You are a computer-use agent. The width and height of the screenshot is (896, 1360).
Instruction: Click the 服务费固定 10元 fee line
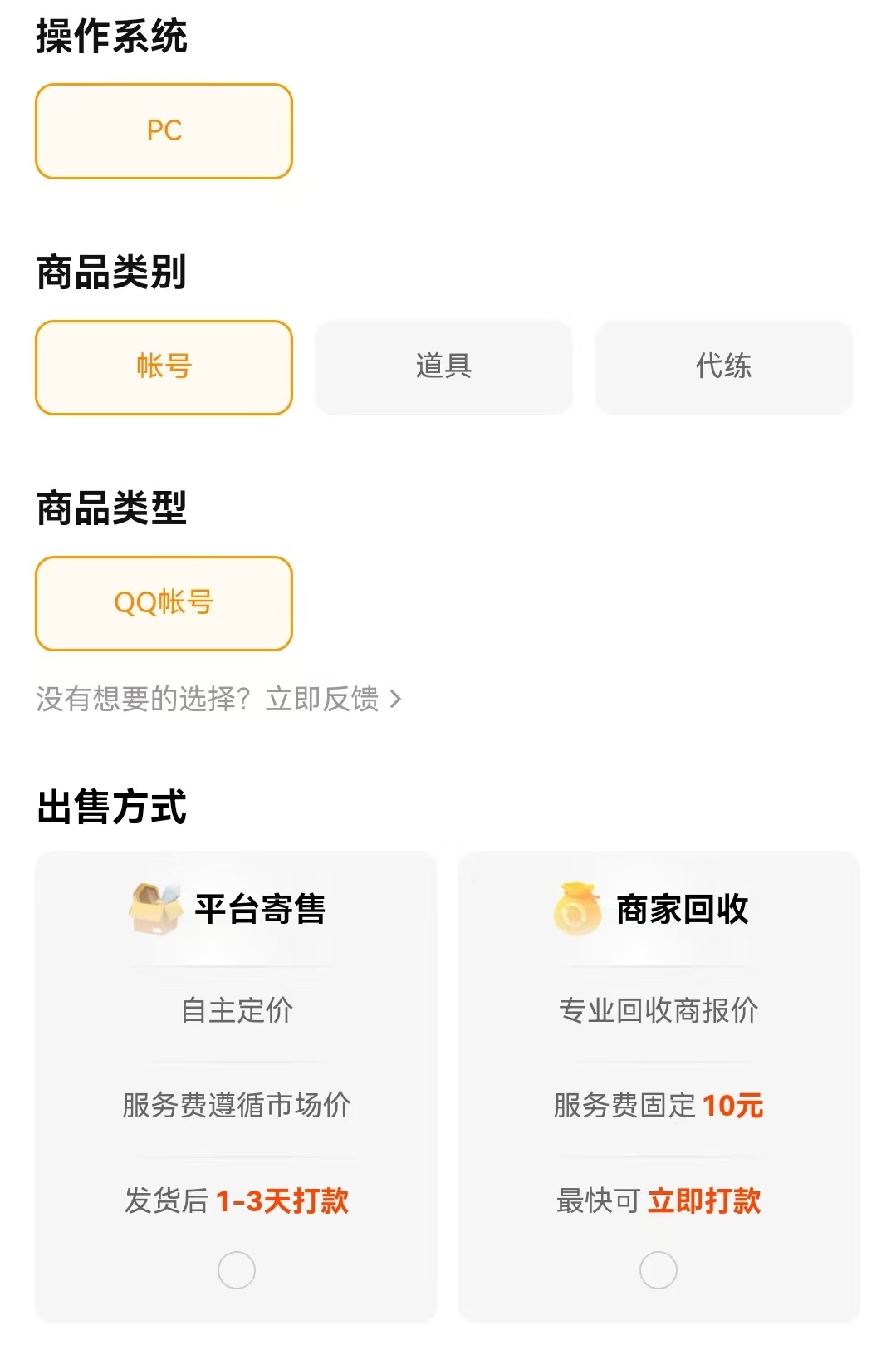[x=657, y=1105]
